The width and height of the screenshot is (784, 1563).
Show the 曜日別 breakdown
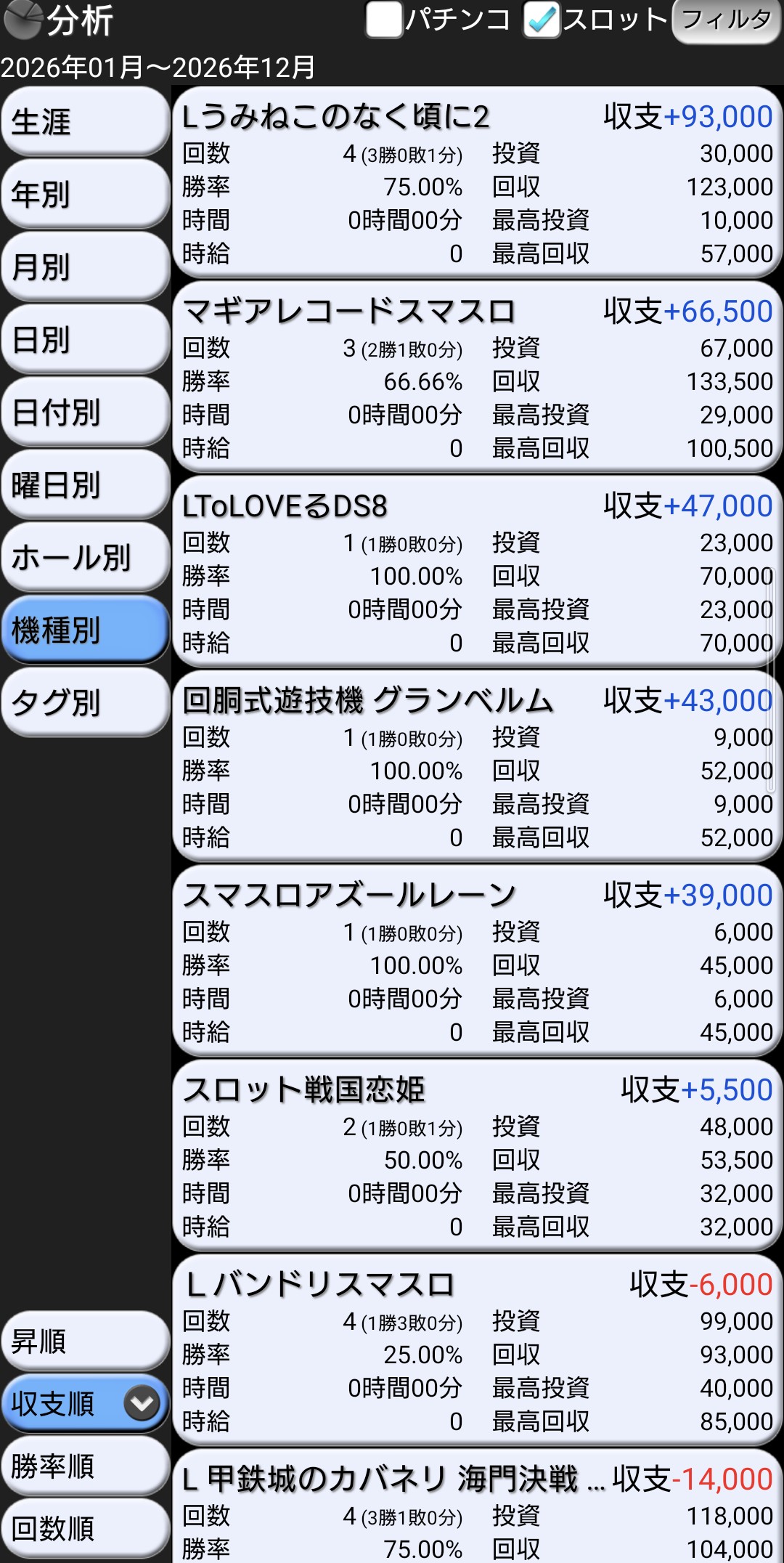click(86, 484)
